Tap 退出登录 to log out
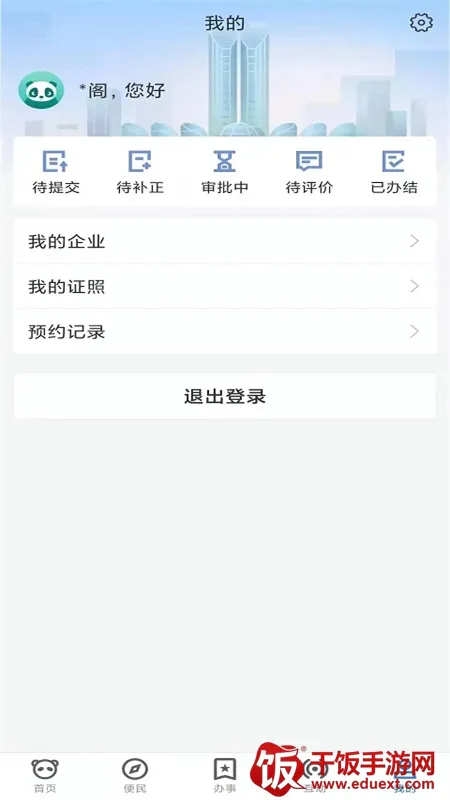The height and width of the screenshot is (800, 450). 224,396
